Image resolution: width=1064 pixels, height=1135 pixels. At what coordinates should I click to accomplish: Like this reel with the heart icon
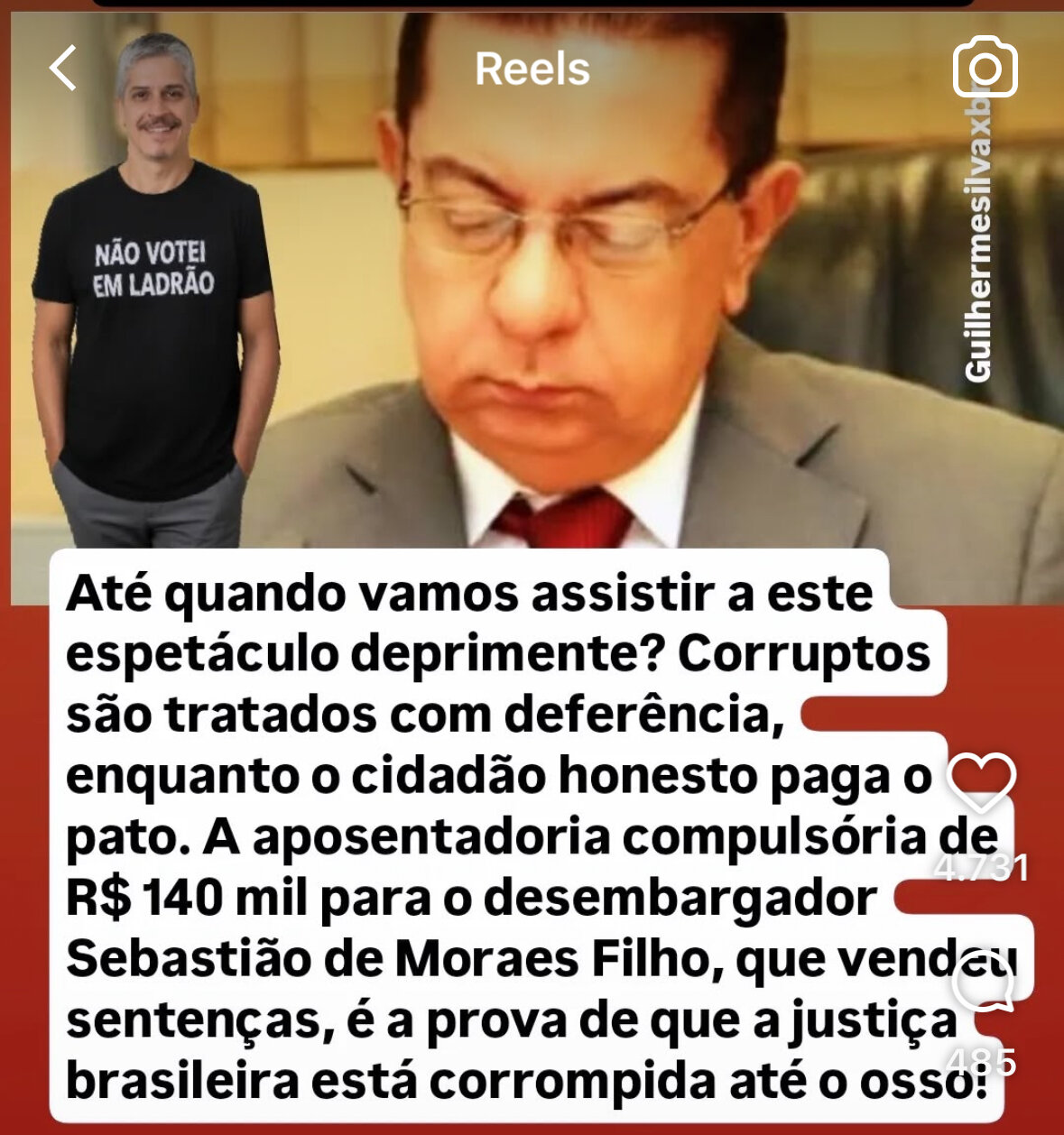[982, 782]
